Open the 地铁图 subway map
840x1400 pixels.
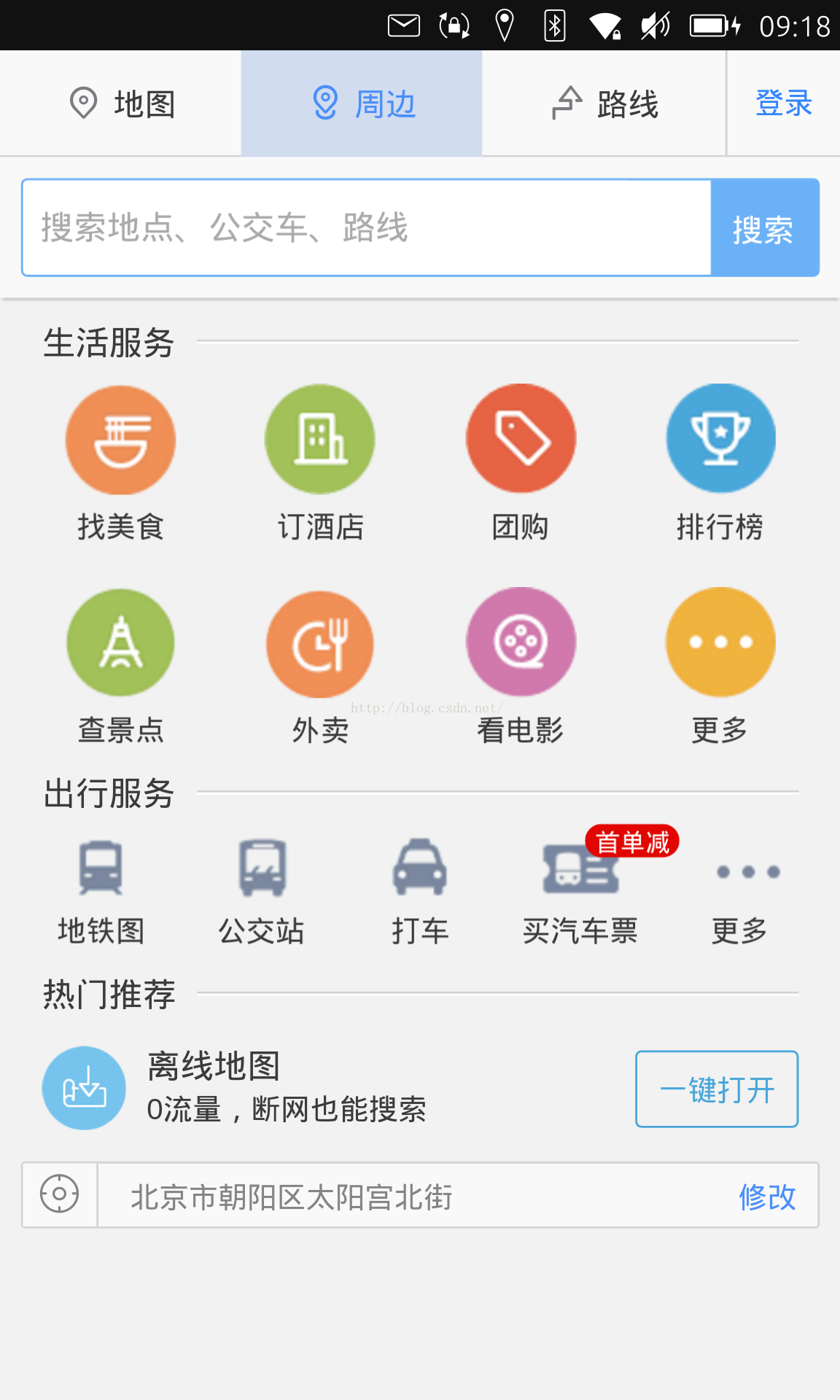click(x=101, y=892)
